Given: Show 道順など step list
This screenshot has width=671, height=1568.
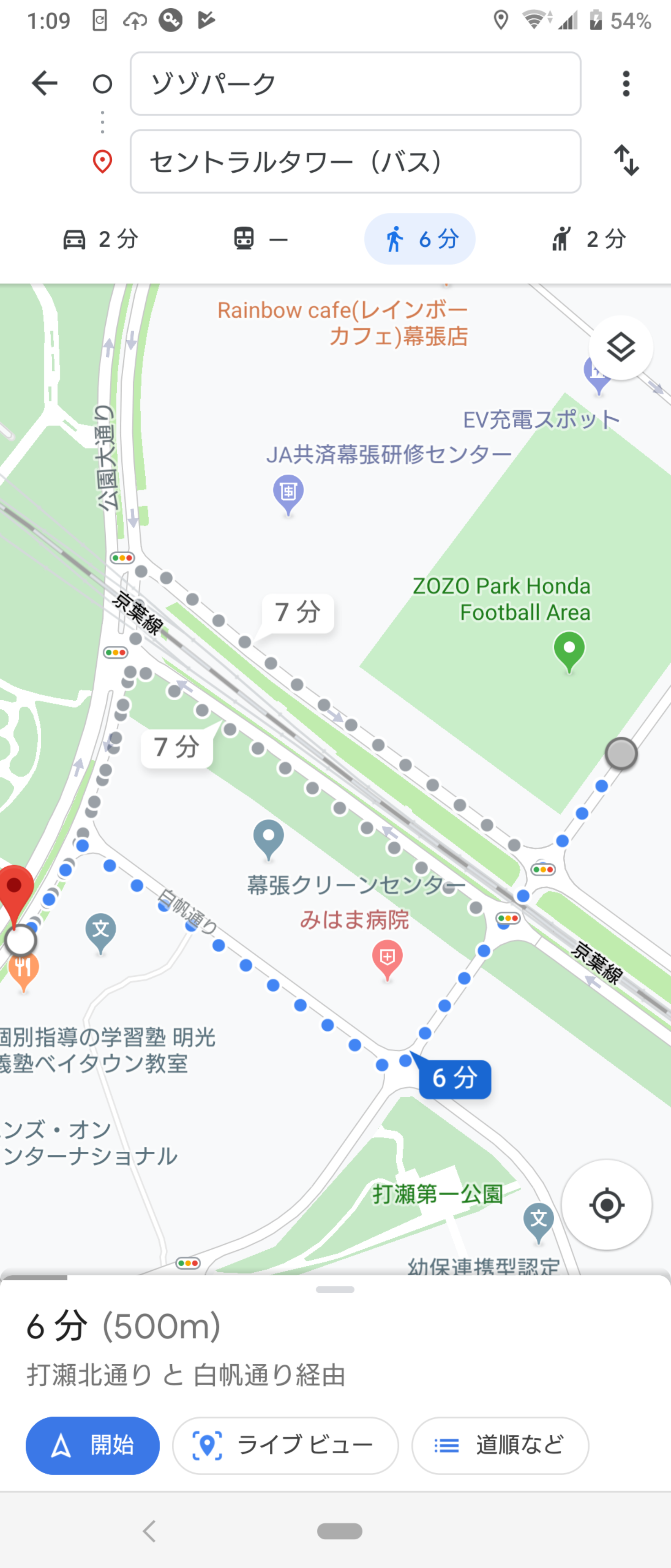Looking at the screenshot, I should pos(500,1445).
